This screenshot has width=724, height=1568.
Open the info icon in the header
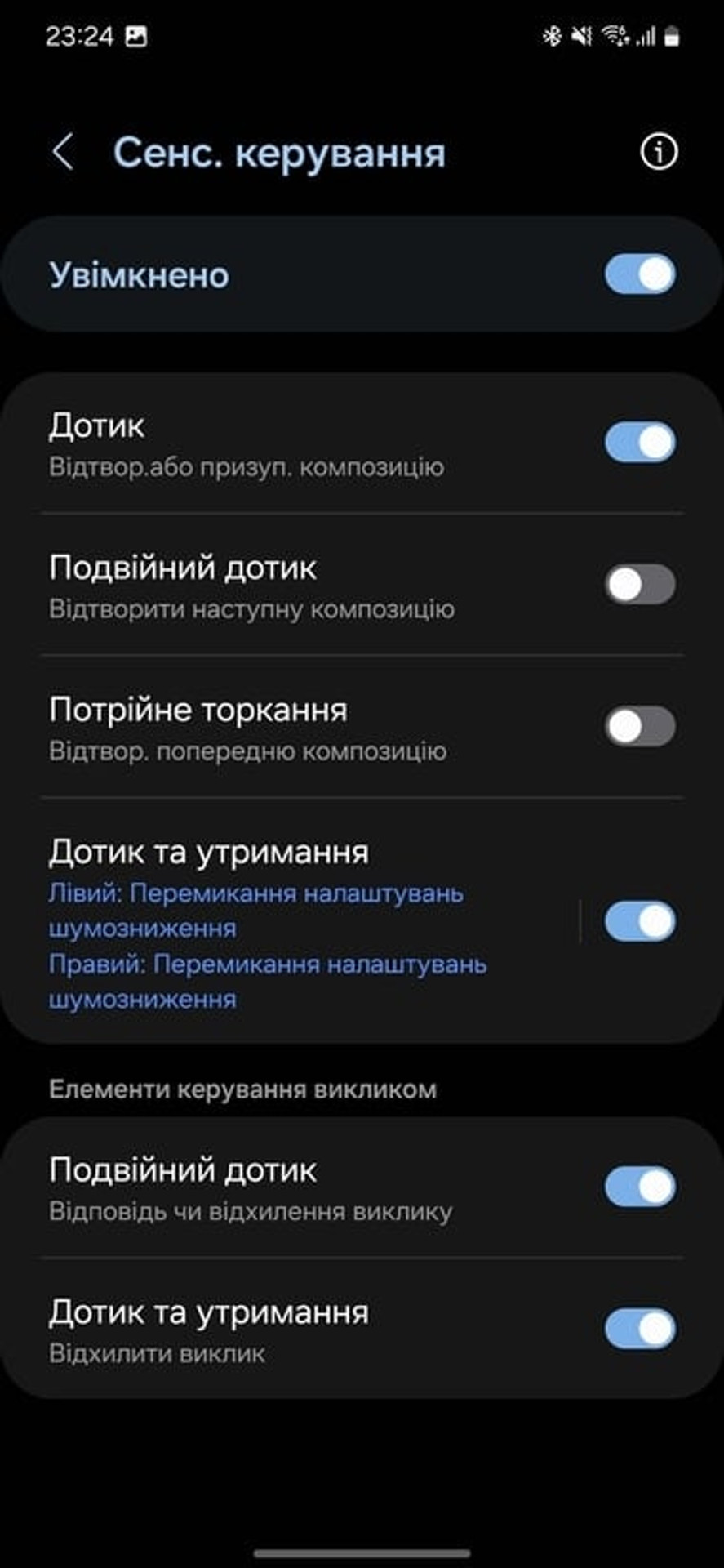658,152
